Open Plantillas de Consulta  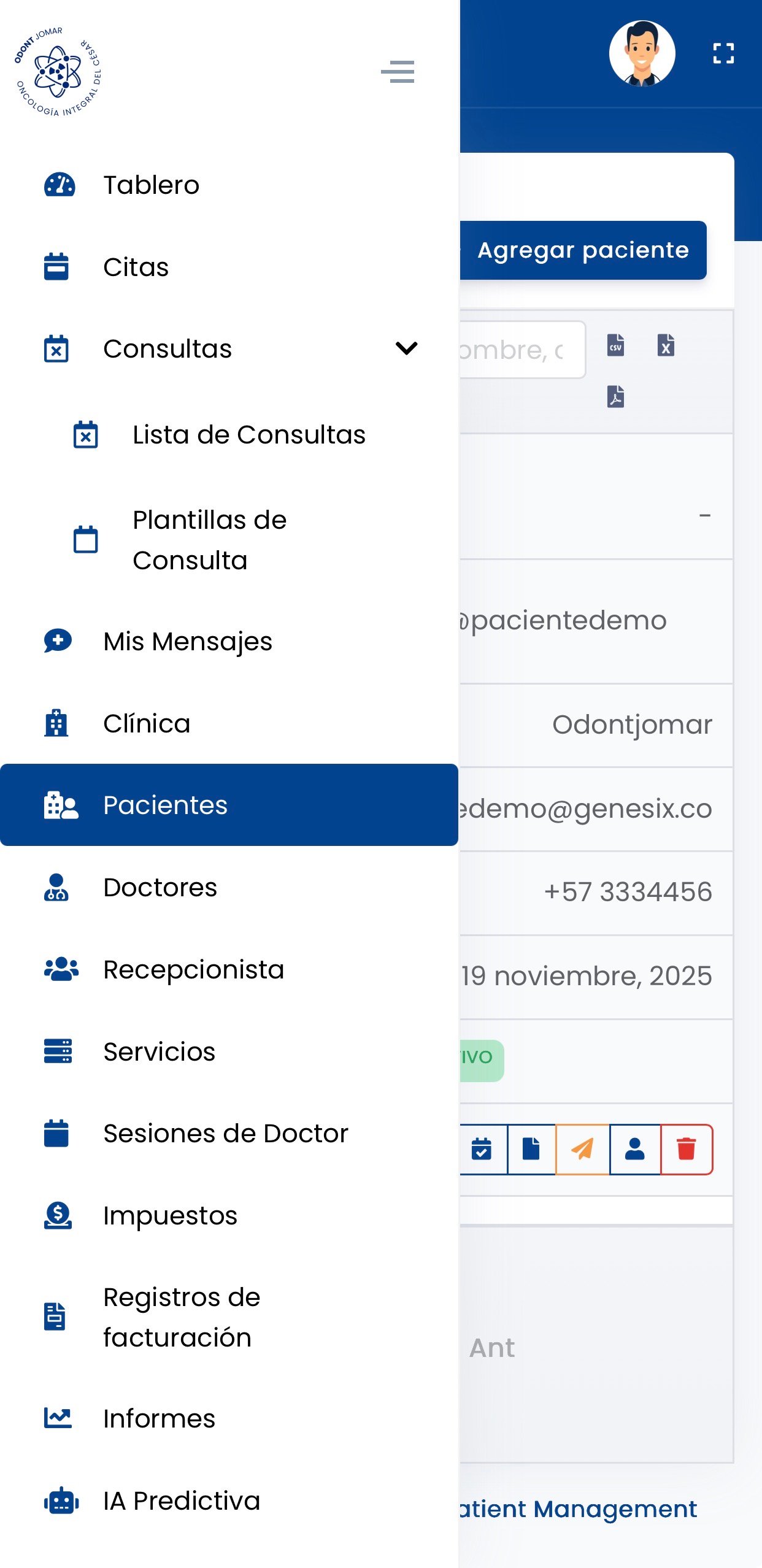coord(209,540)
